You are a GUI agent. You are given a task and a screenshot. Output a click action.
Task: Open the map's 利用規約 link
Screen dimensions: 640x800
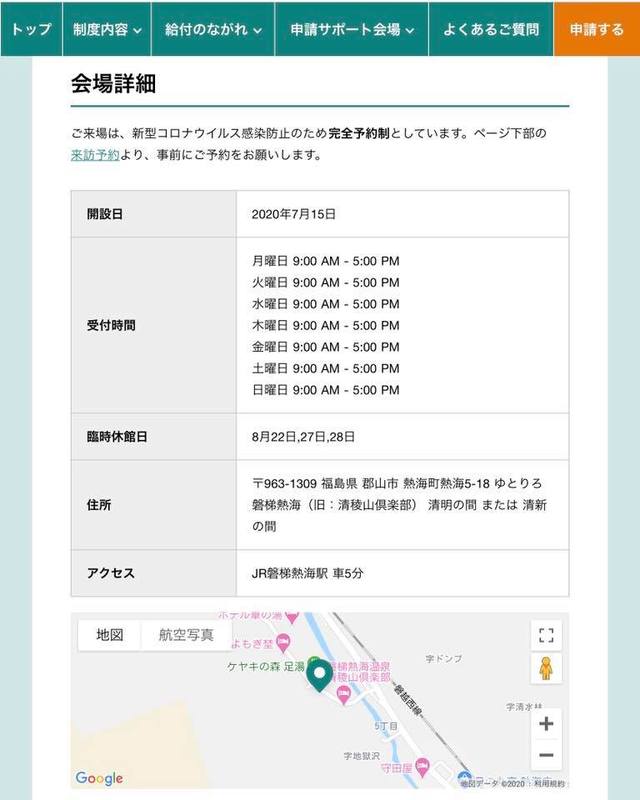[549, 783]
